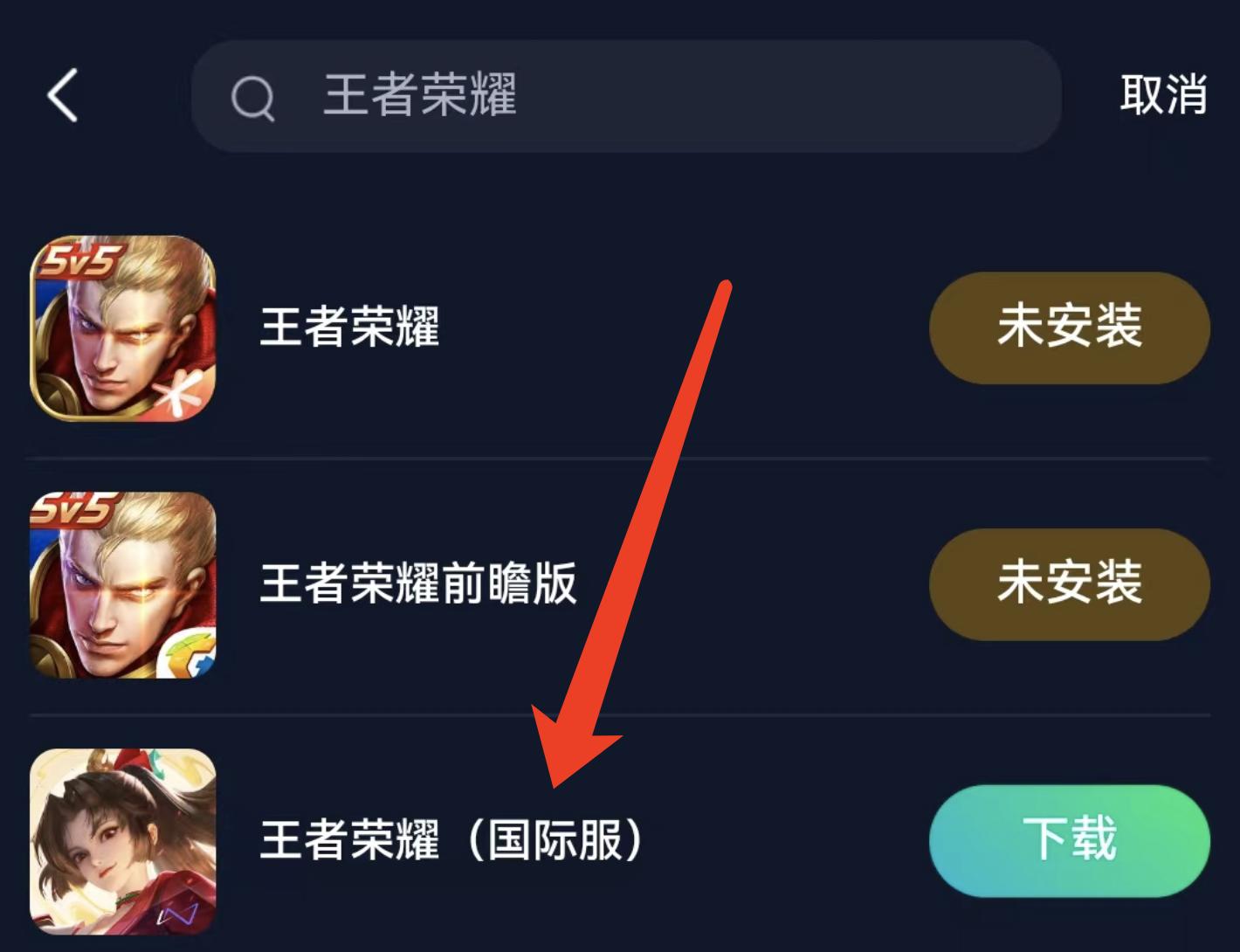This screenshot has height=952, width=1240.
Task: Tap 未安装 button for 王者荣耀
Action: point(1069,327)
